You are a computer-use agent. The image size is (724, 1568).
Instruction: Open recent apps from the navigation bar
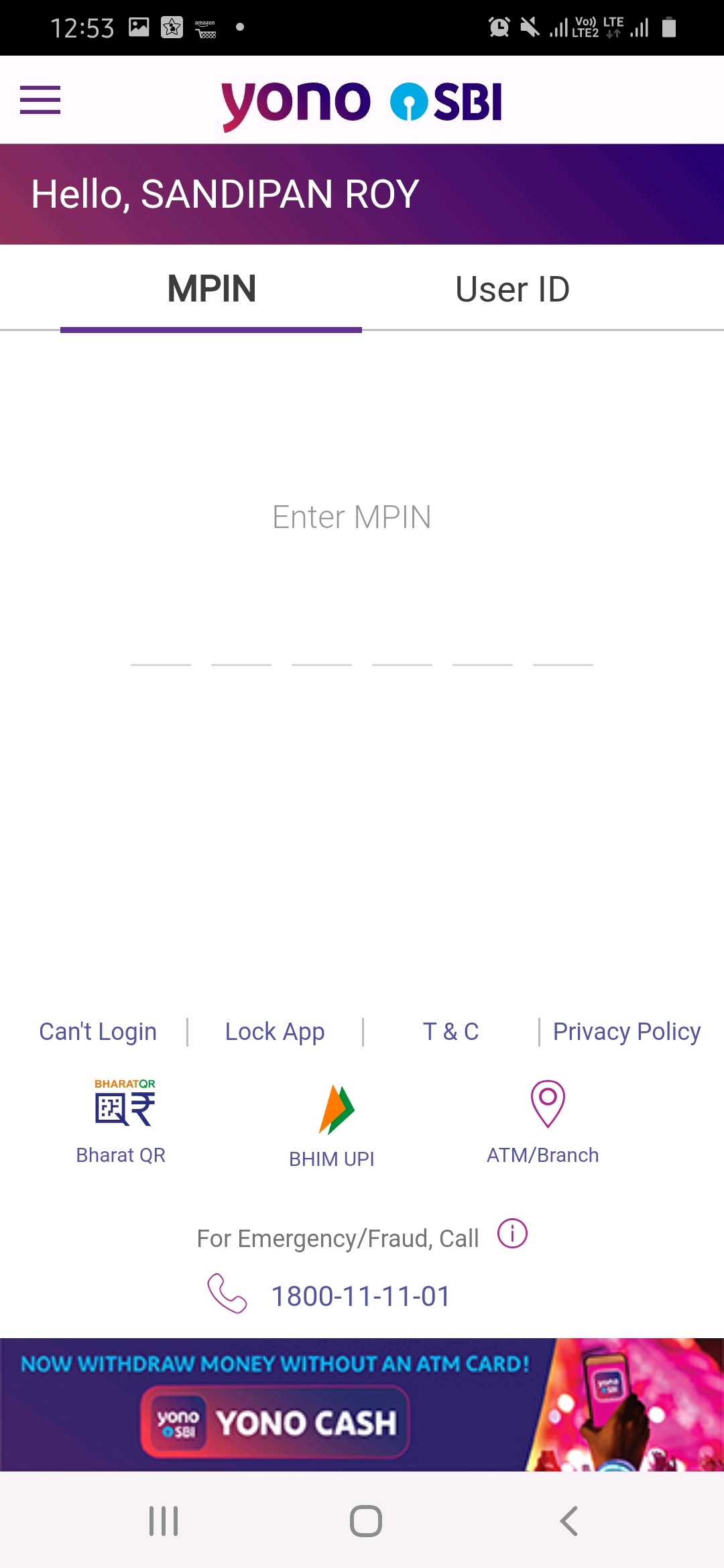164,1521
